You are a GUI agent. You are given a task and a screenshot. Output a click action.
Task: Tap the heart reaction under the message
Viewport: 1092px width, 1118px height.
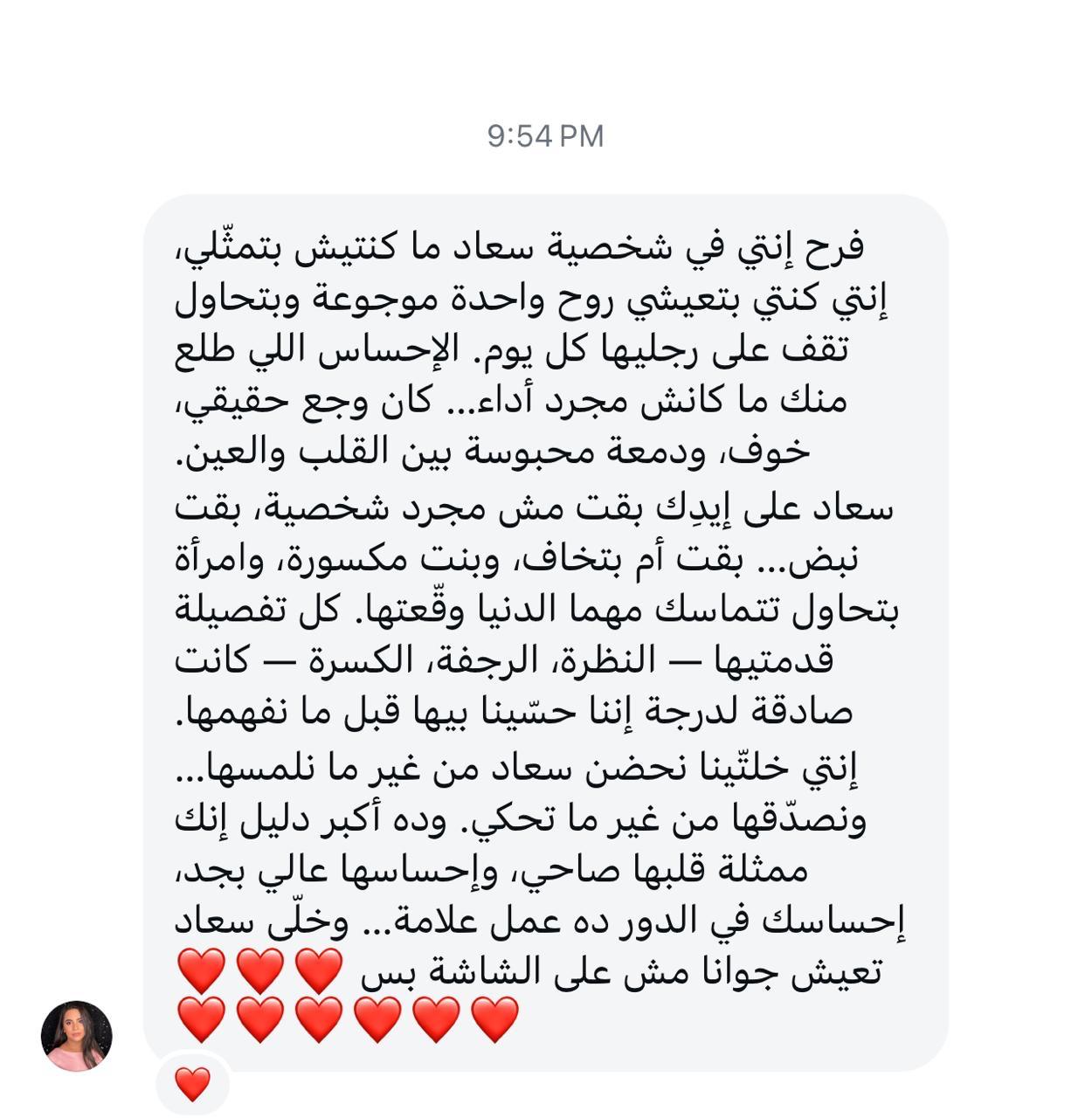click(192, 1084)
